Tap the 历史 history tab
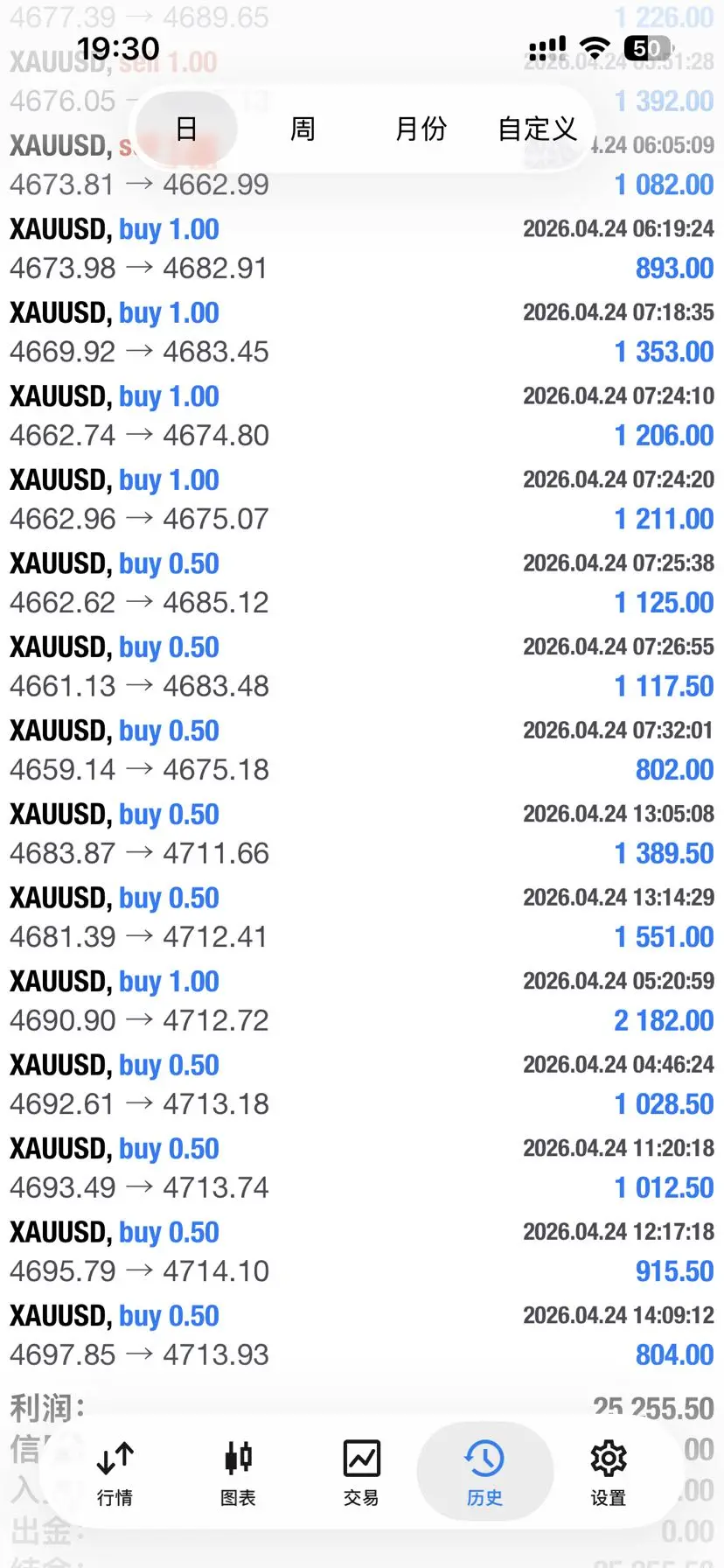This screenshot has height=1568, width=724. [x=484, y=1473]
